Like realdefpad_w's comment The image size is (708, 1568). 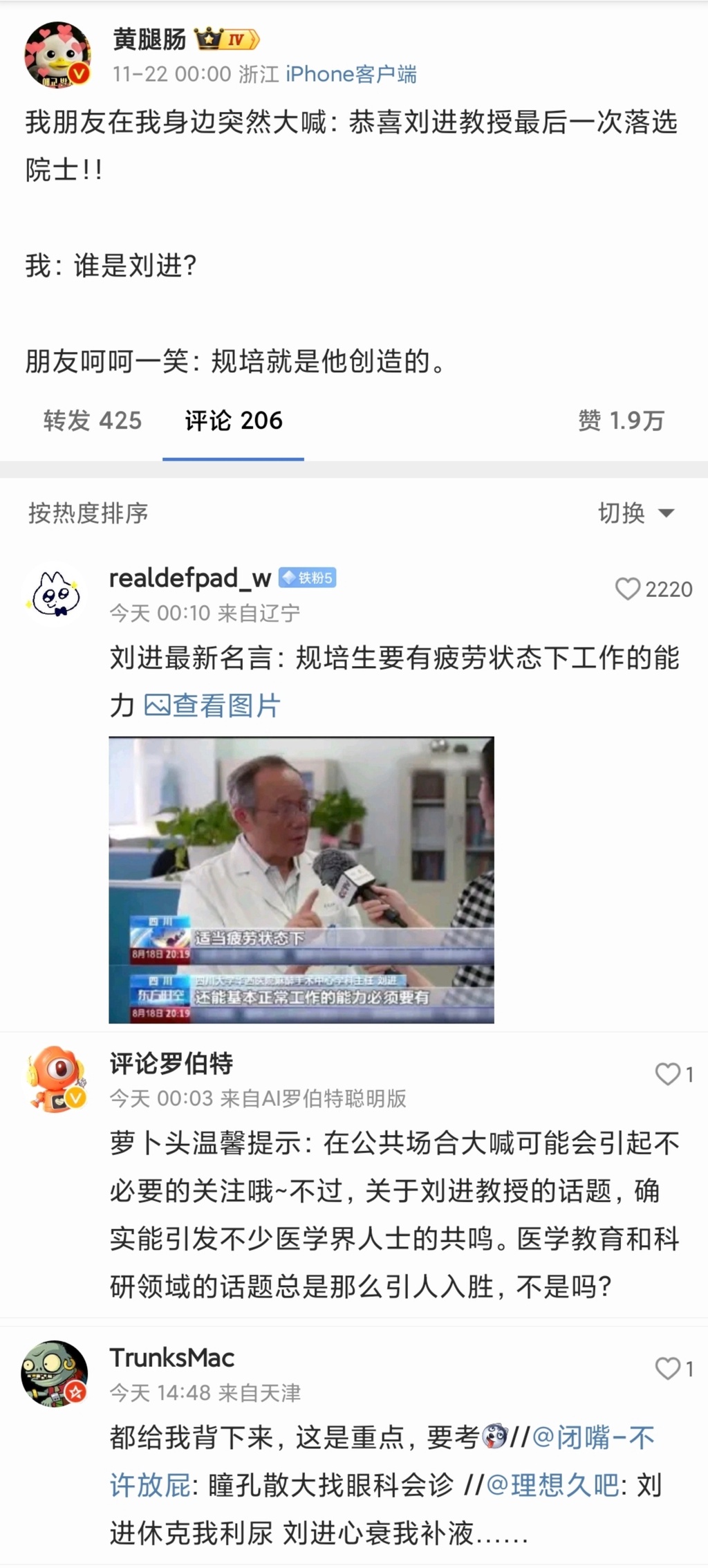[x=628, y=589]
